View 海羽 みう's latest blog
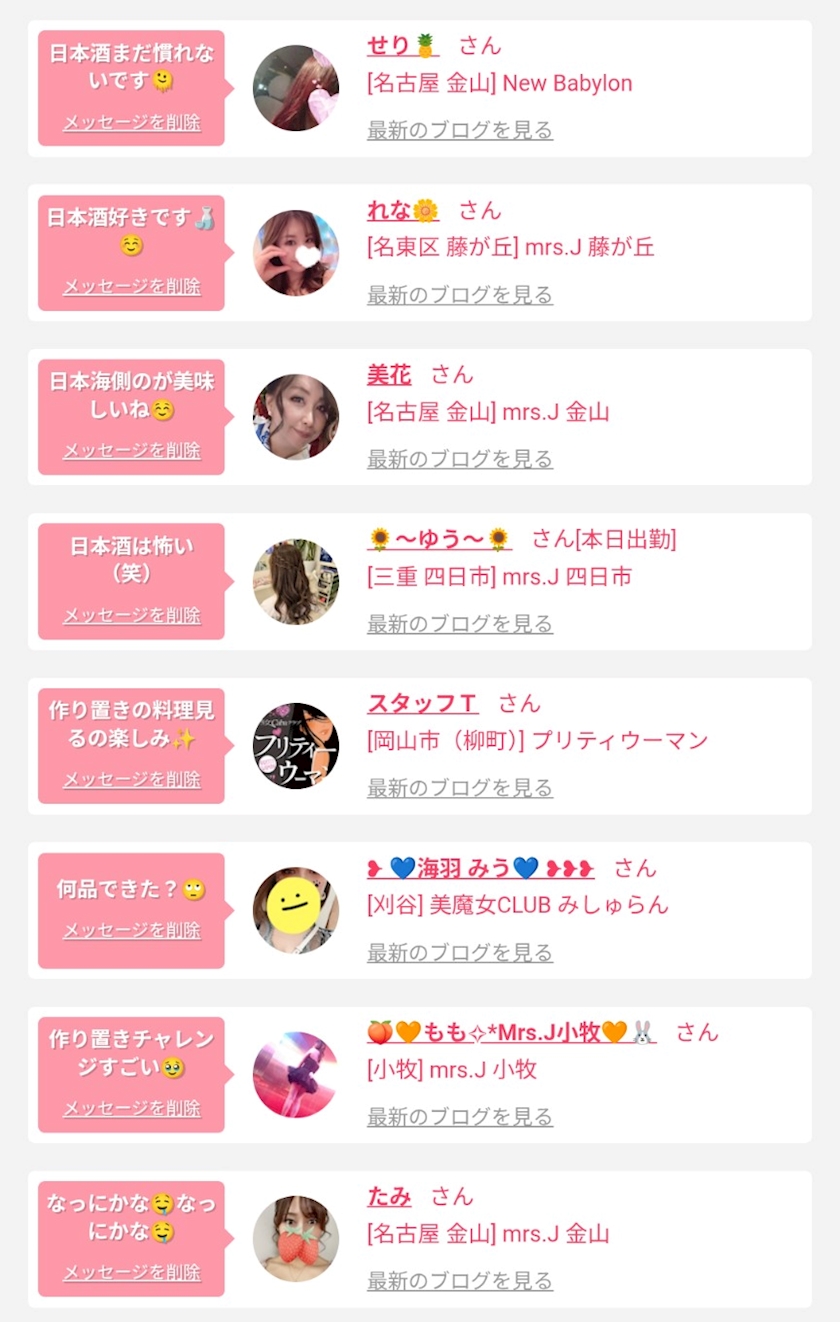Viewport: 840px width, 1322px height. (x=459, y=953)
